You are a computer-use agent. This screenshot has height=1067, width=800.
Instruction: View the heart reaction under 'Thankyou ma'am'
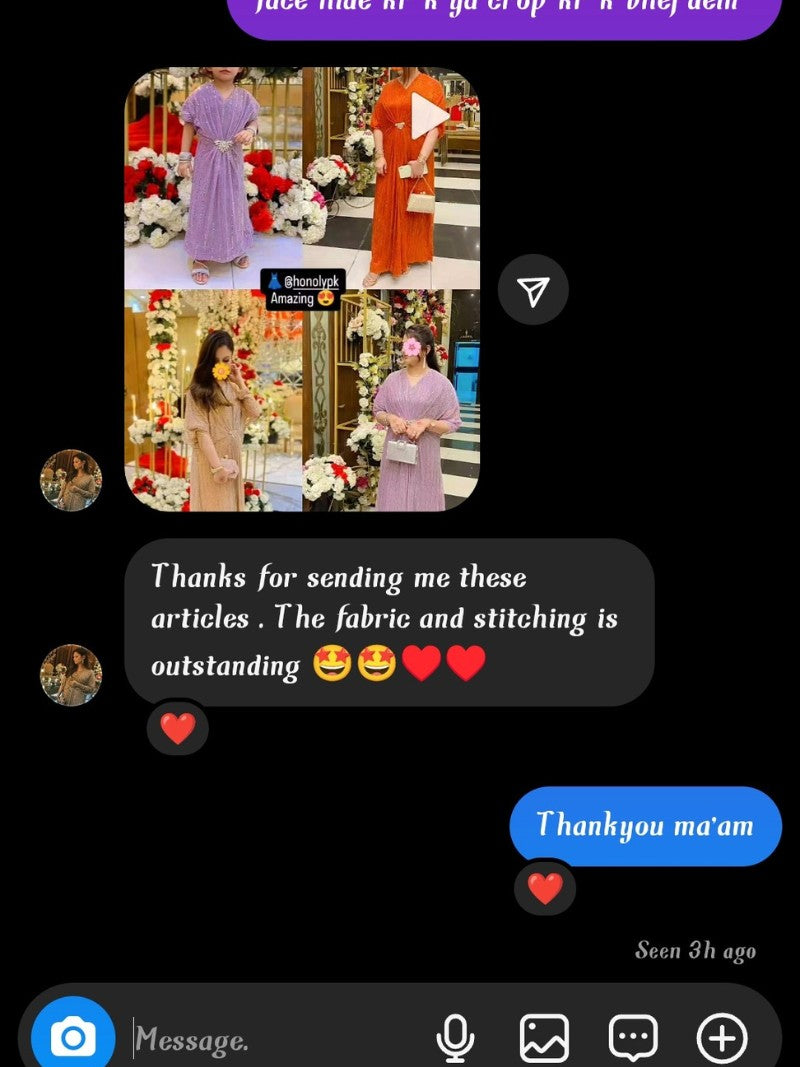[x=545, y=888]
